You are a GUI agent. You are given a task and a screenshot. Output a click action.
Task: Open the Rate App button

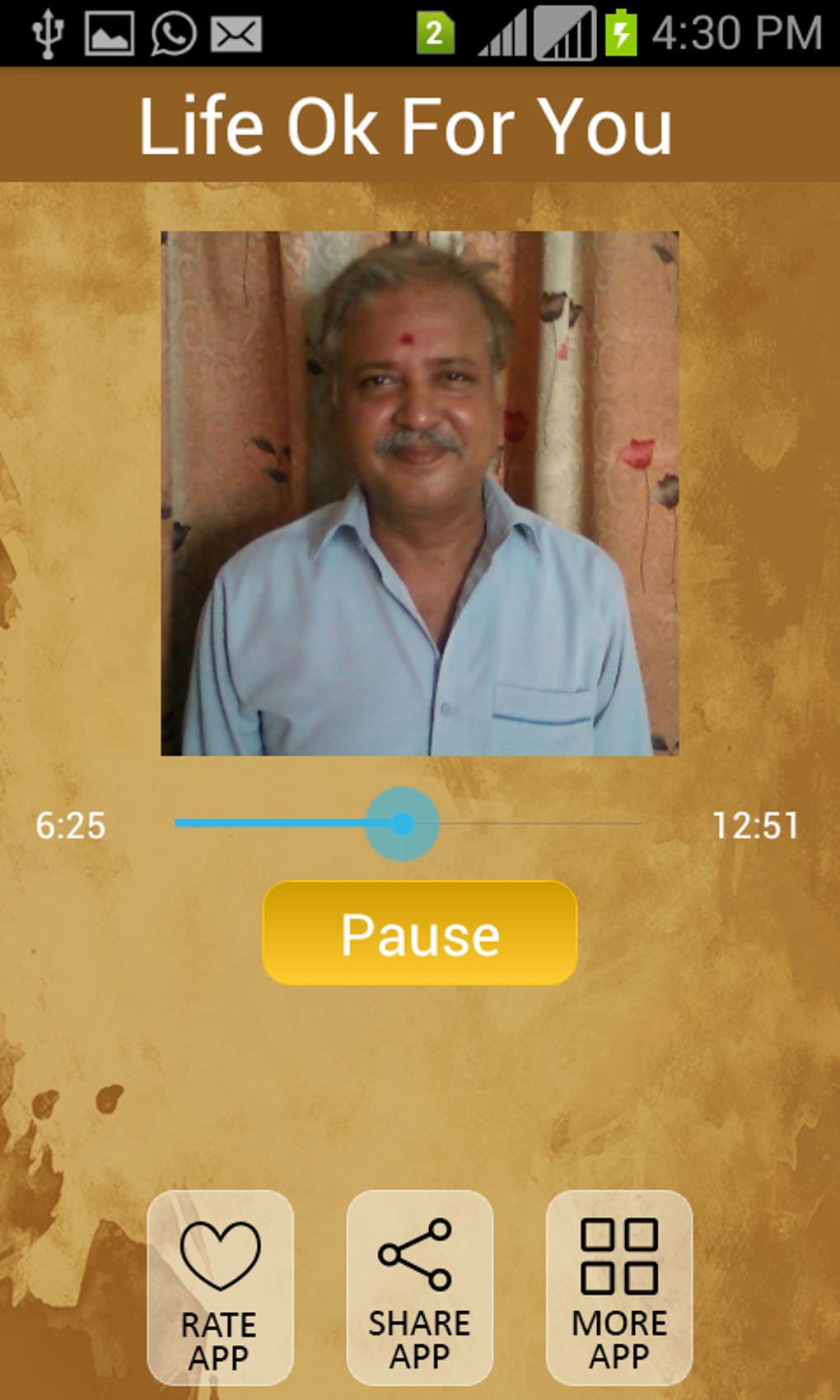220,1287
